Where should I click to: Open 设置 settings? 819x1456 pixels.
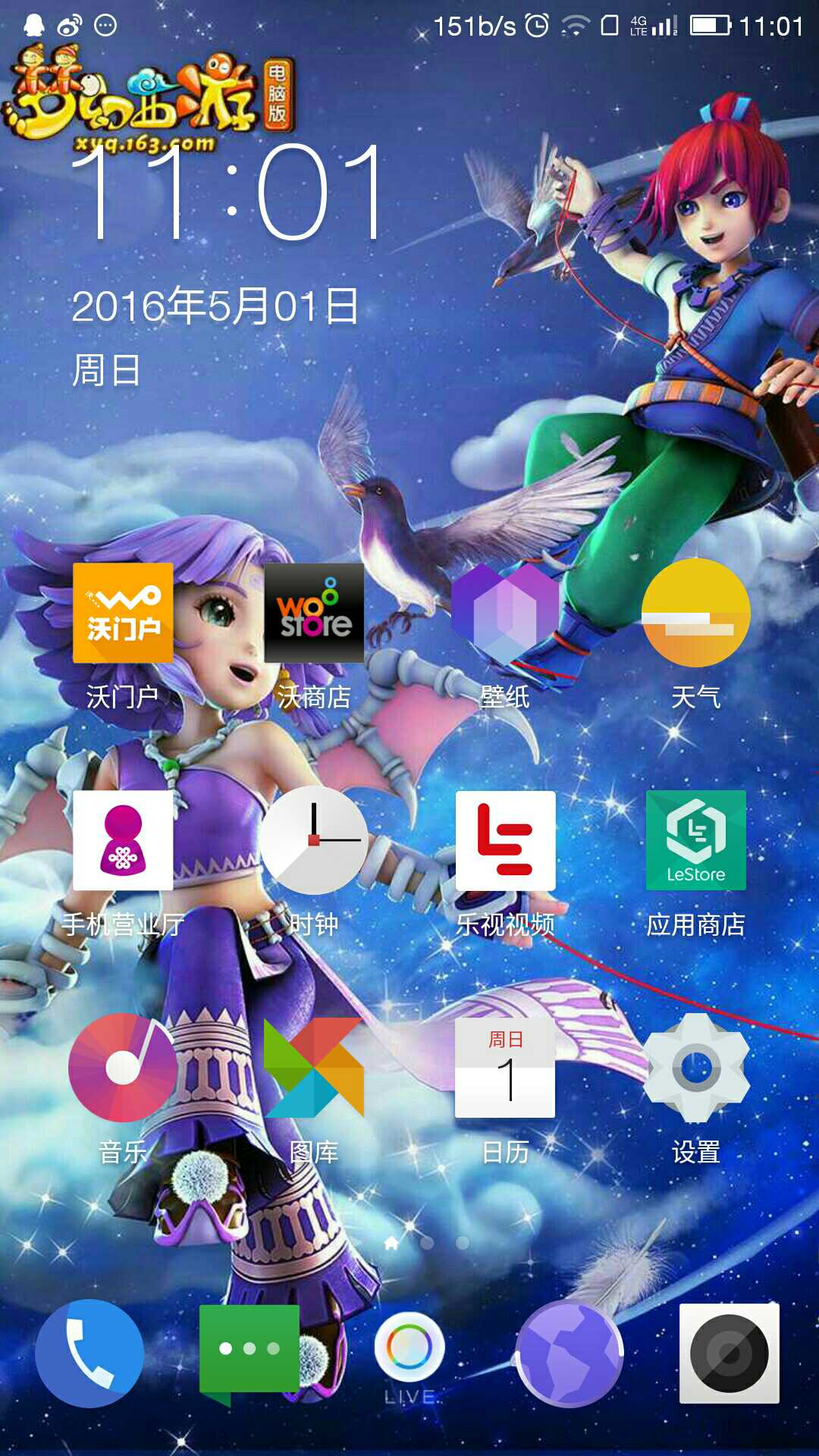tap(696, 1068)
